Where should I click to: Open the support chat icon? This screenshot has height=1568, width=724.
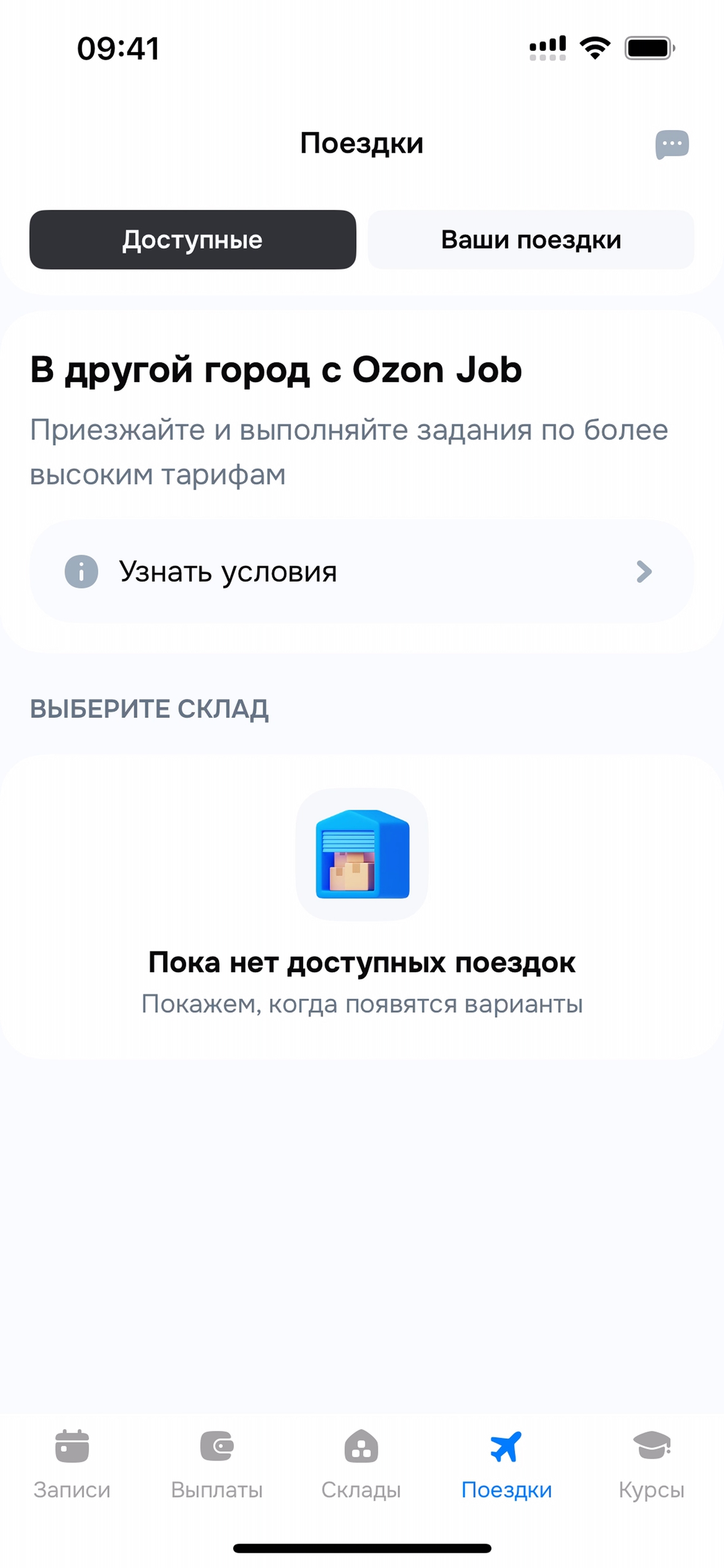(x=671, y=145)
